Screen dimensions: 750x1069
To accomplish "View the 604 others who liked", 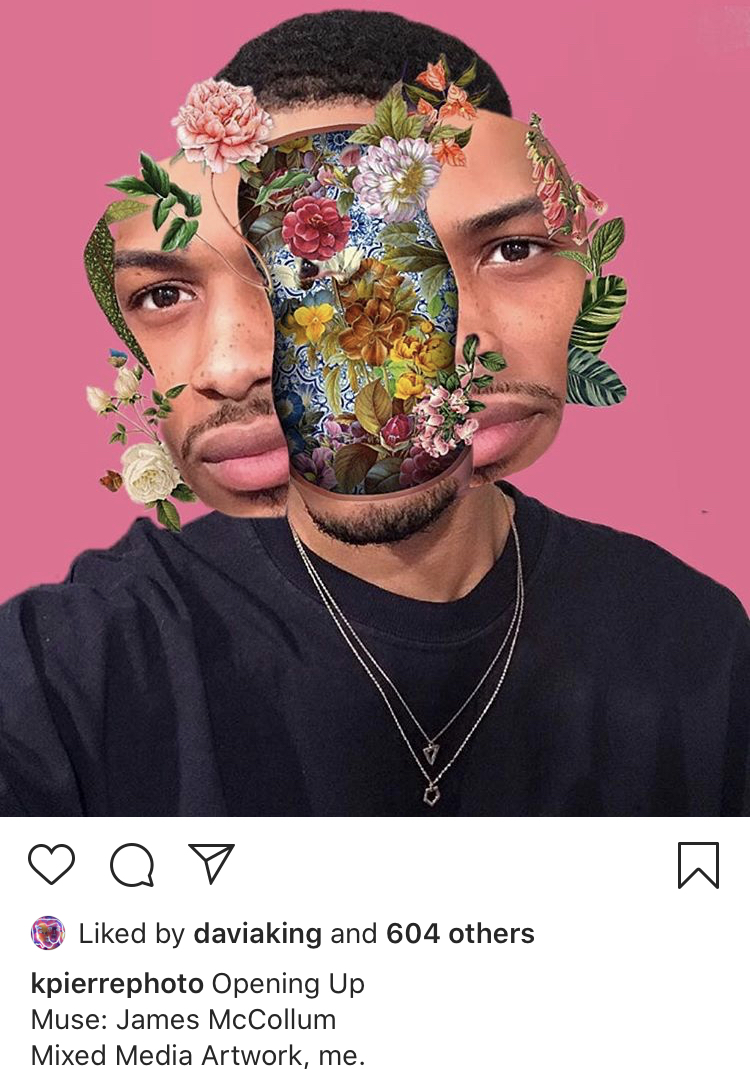I will coord(460,934).
